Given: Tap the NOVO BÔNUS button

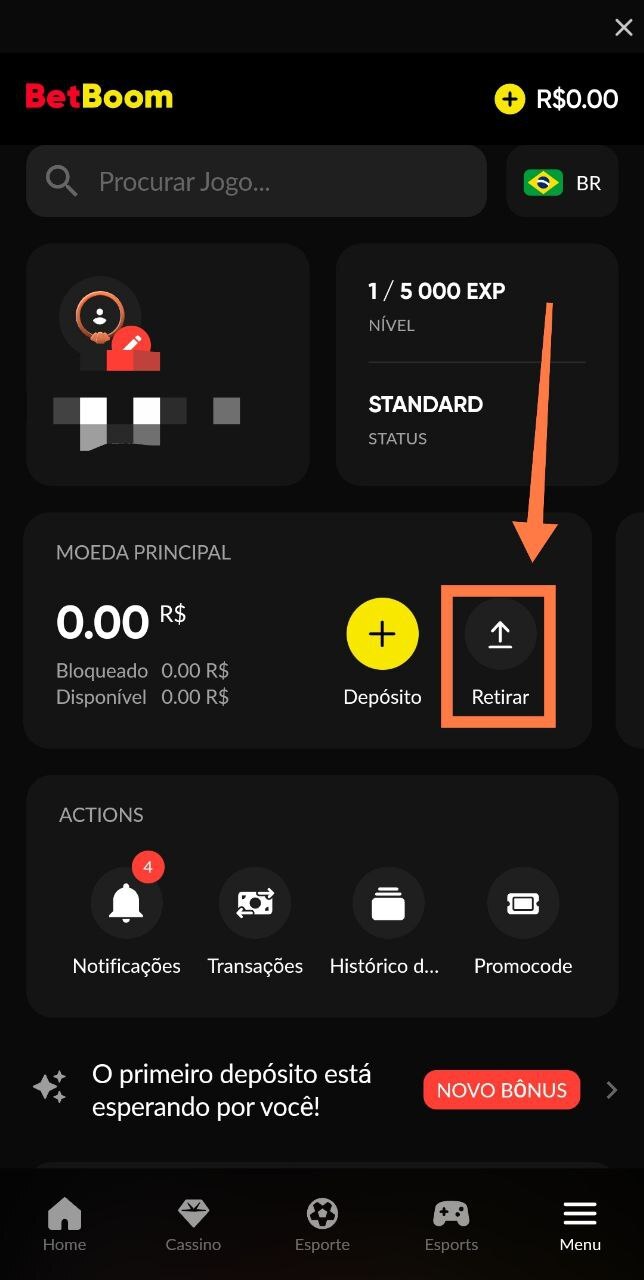Looking at the screenshot, I should [502, 1090].
